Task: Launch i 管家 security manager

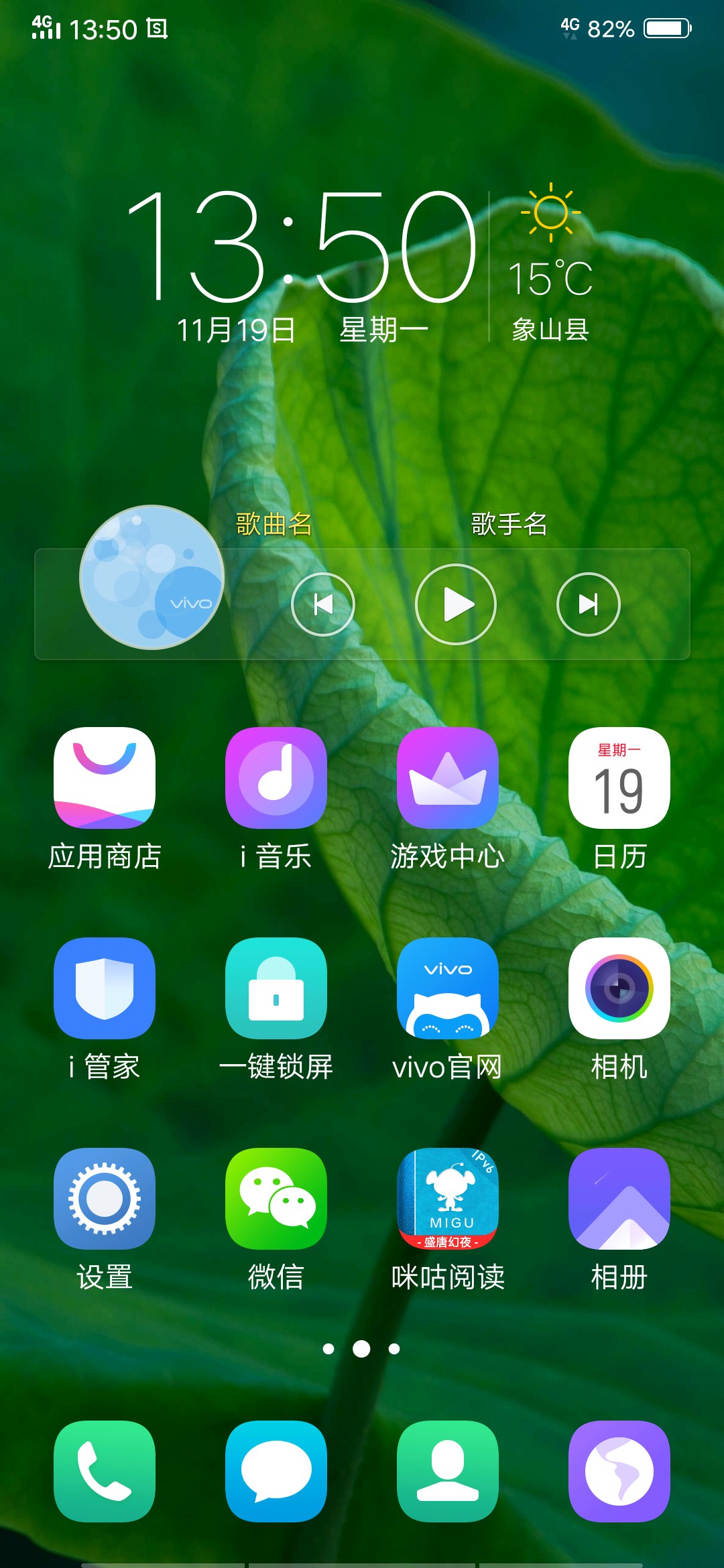Action: click(105, 988)
